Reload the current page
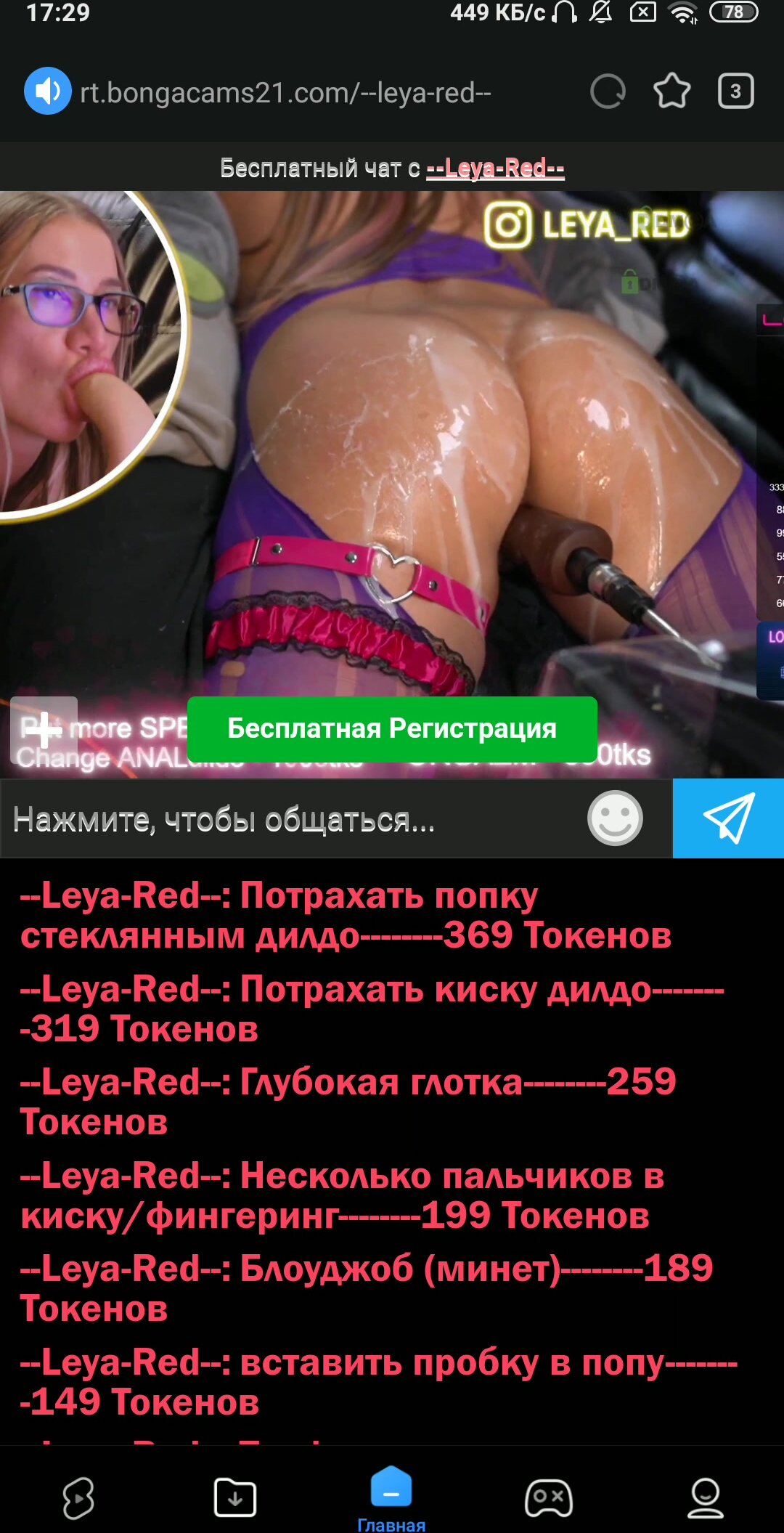784x1533 pixels. click(608, 92)
